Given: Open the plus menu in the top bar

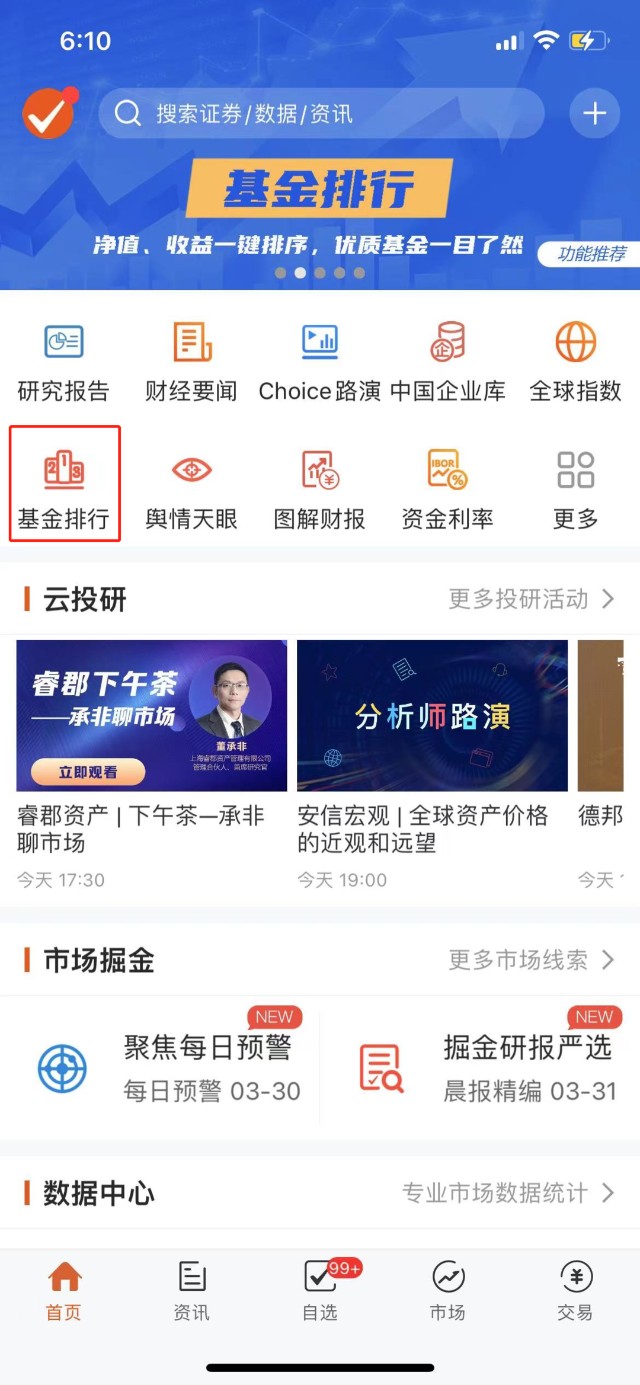Looking at the screenshot, I should (x=595, y=114).
